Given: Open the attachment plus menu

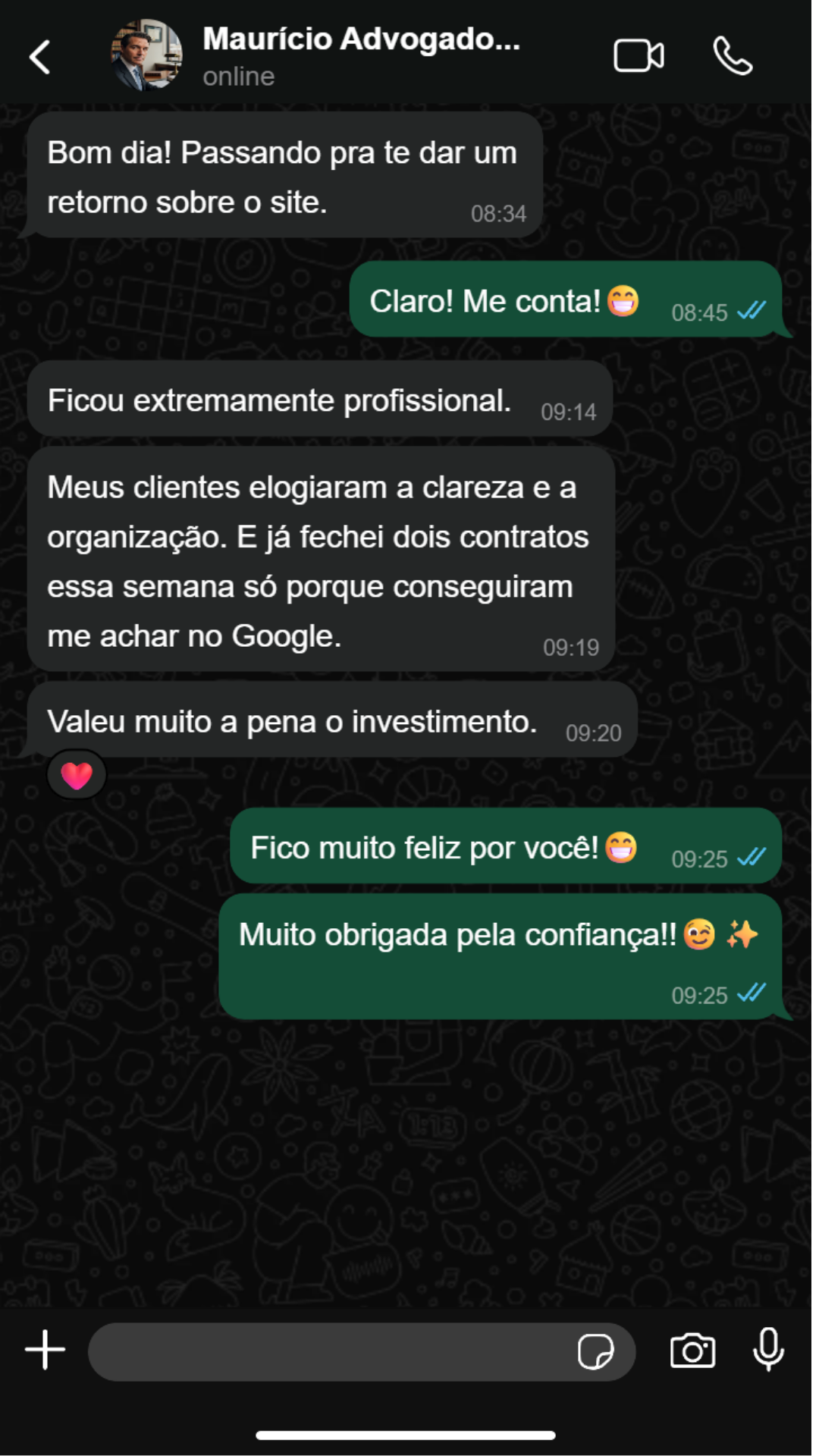Looking at the screenshot, I should pos(45,1351).
